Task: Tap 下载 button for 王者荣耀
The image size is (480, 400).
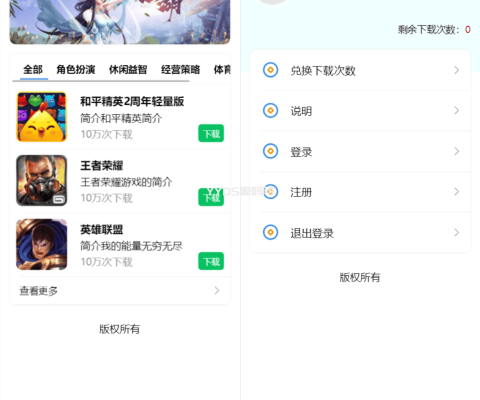Action: coord(211,197)
